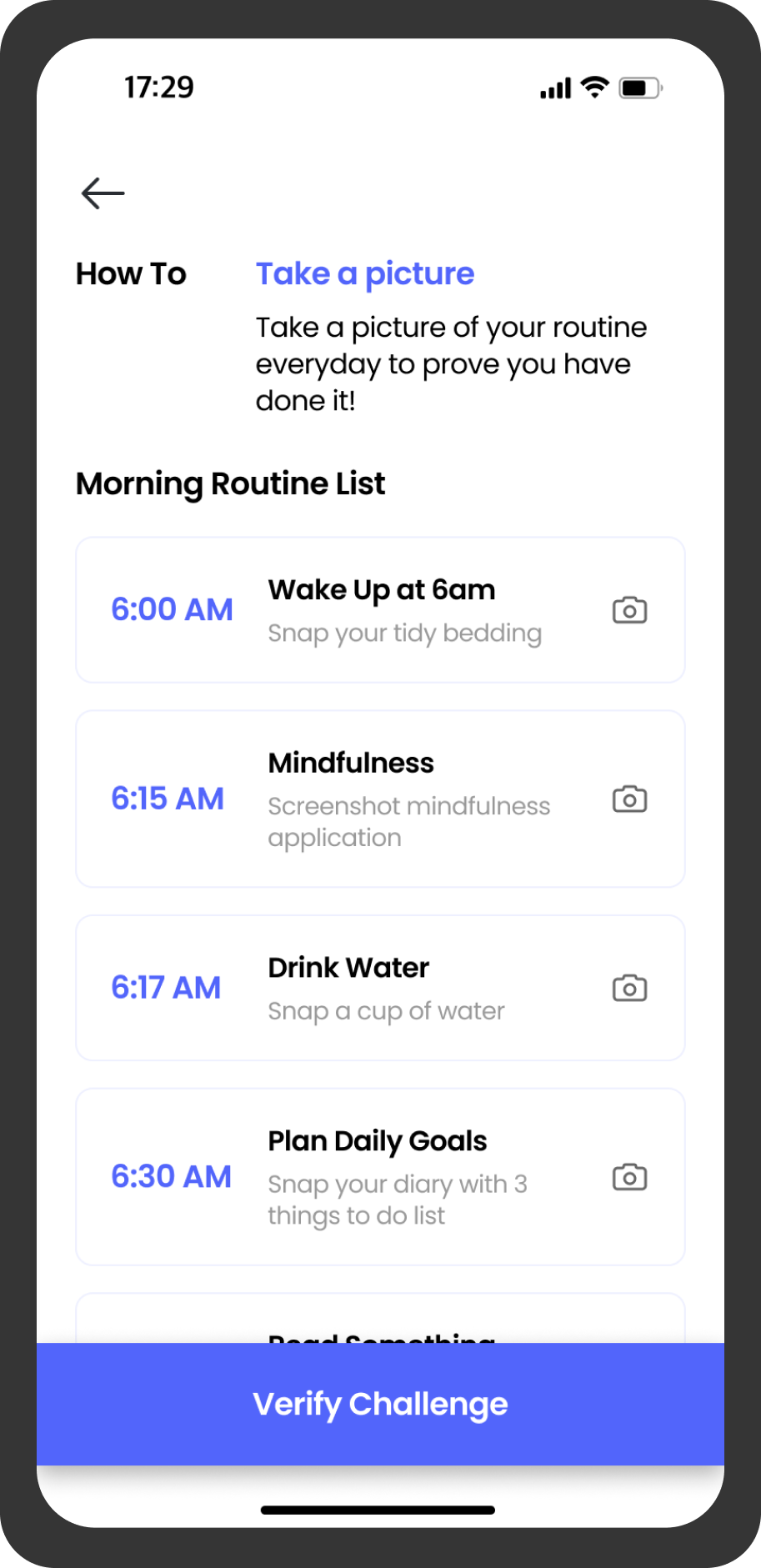Open camera for Wake Up at 6am
Image resolution: width=761 pixels, height=1568 pixels.
pos(629,610)
